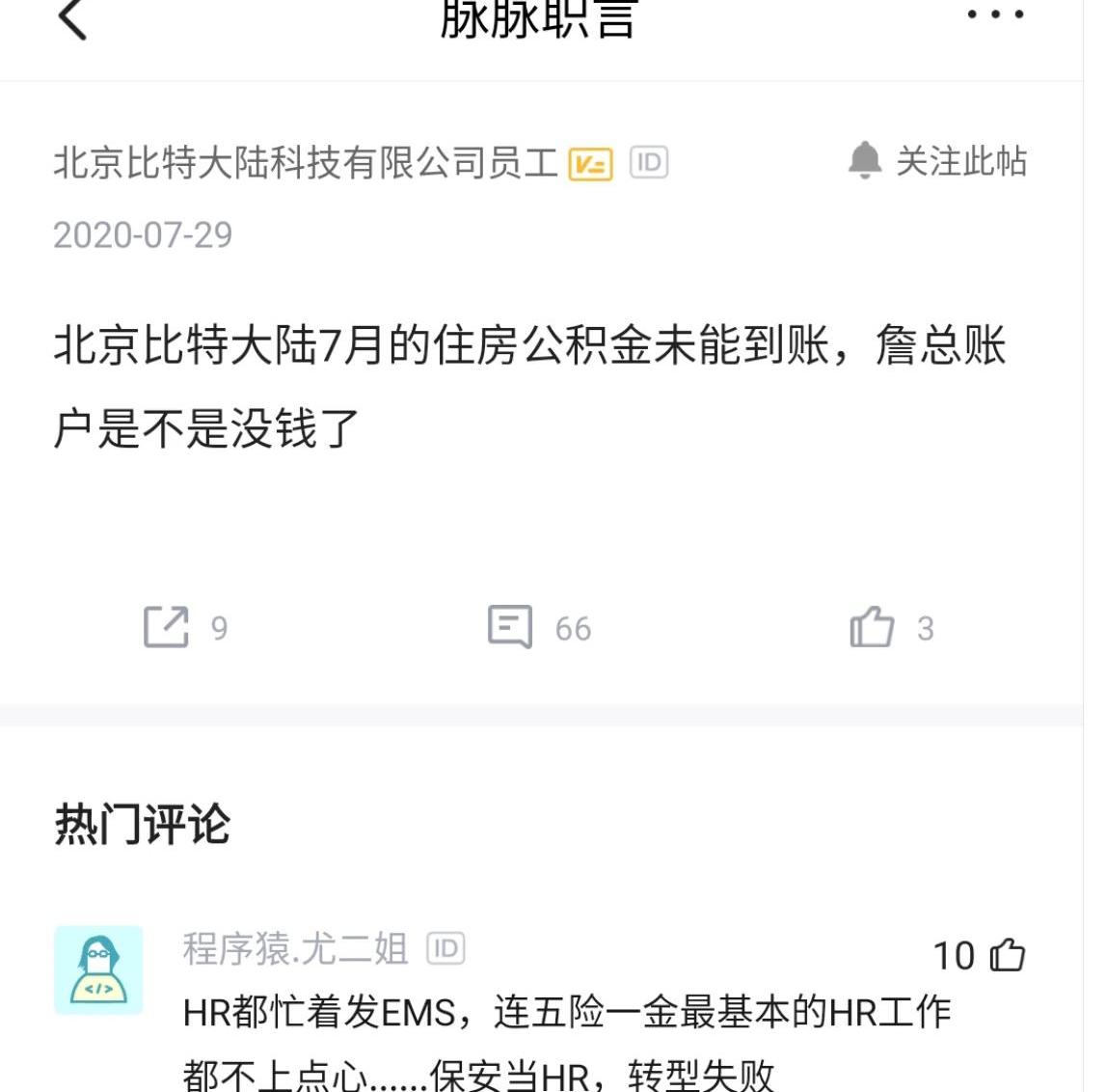Open the post's 66 comments
Image resolution: width=1106 pixels, height=1092 pixels.
[x=511, y=627]
